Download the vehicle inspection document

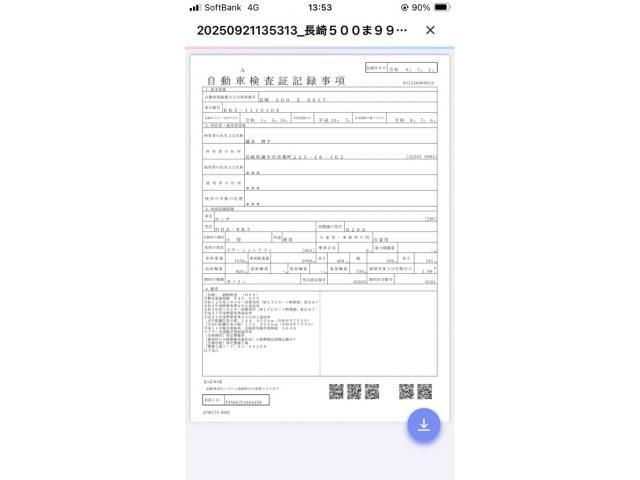click(423, 425)
